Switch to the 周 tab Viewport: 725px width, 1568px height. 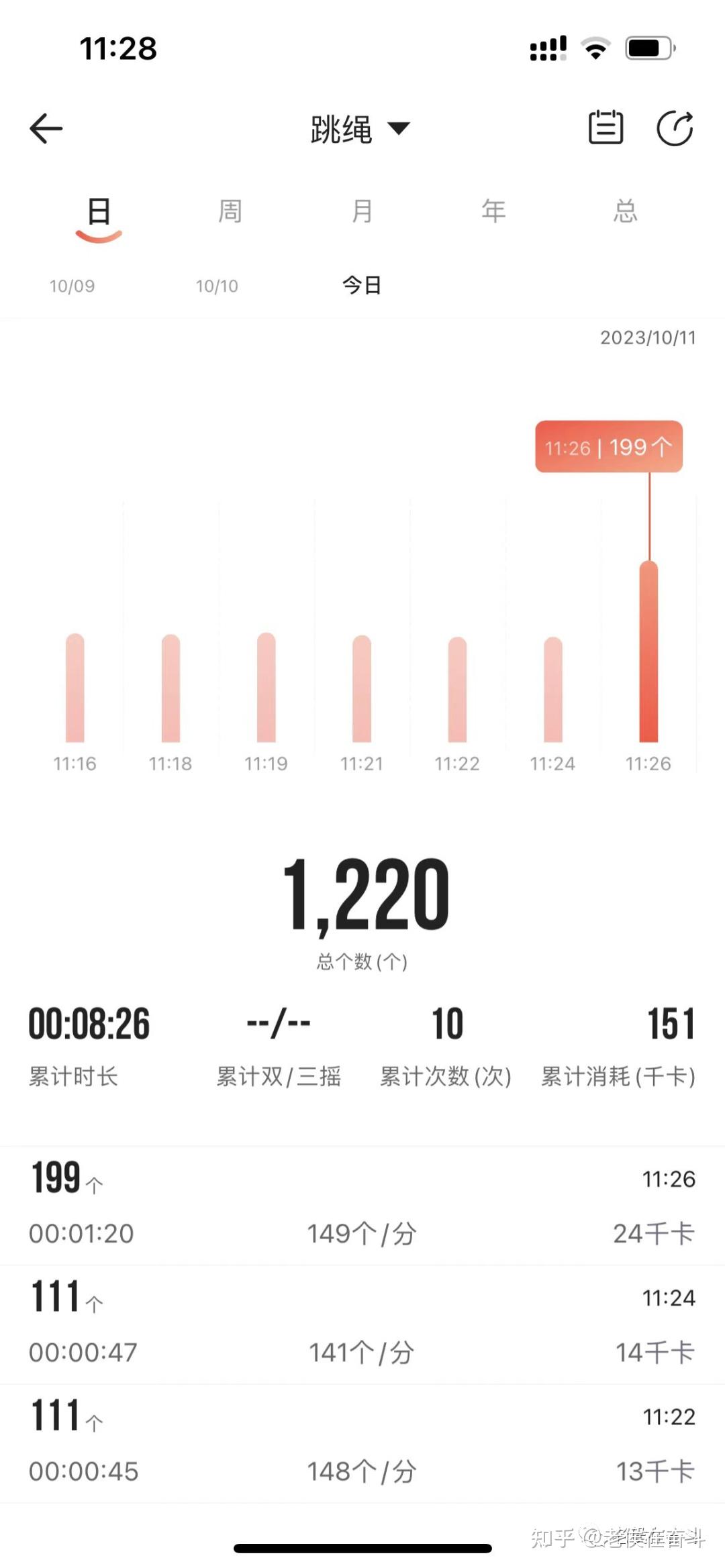[230, 211]
